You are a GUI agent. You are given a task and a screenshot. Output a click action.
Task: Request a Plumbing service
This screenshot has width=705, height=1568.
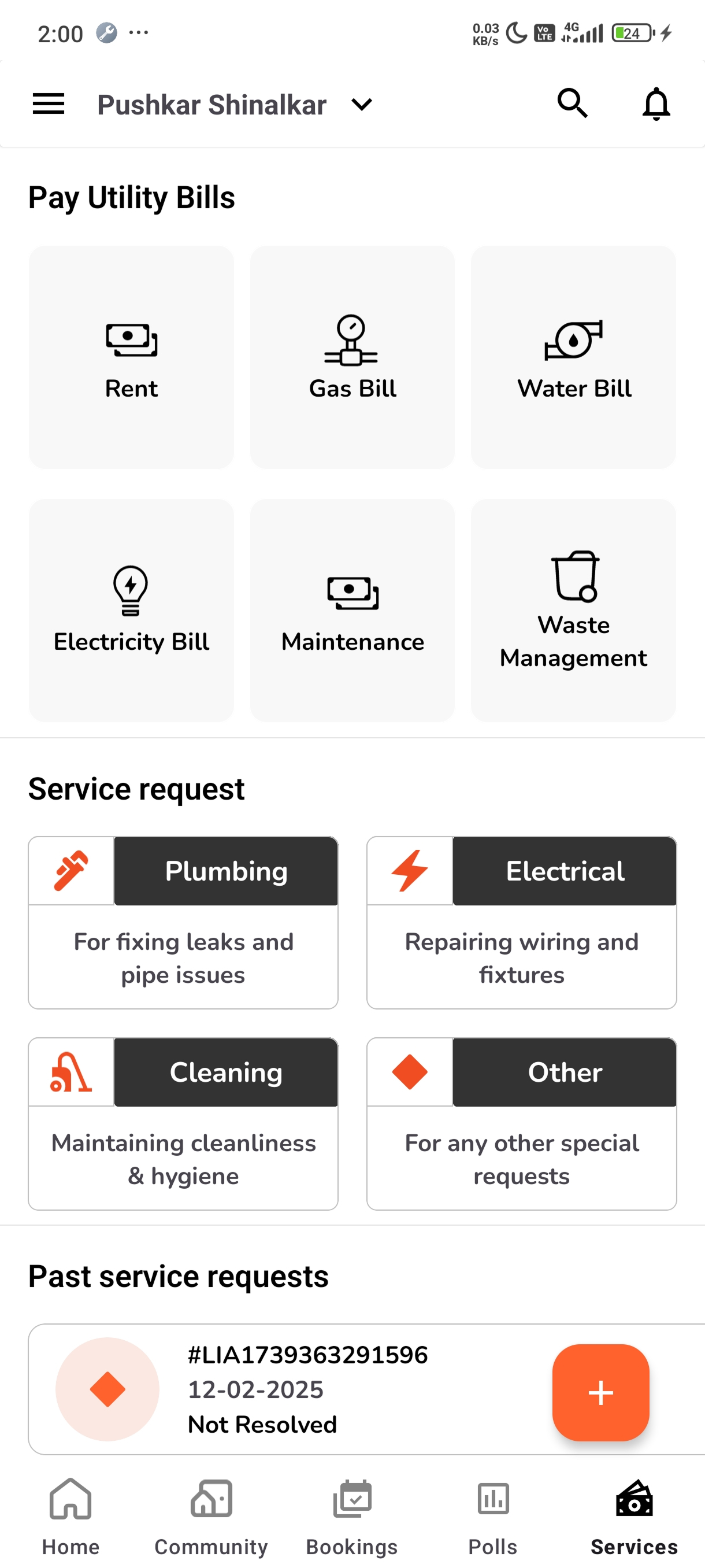pyautogui.click(x=183, y=923)
